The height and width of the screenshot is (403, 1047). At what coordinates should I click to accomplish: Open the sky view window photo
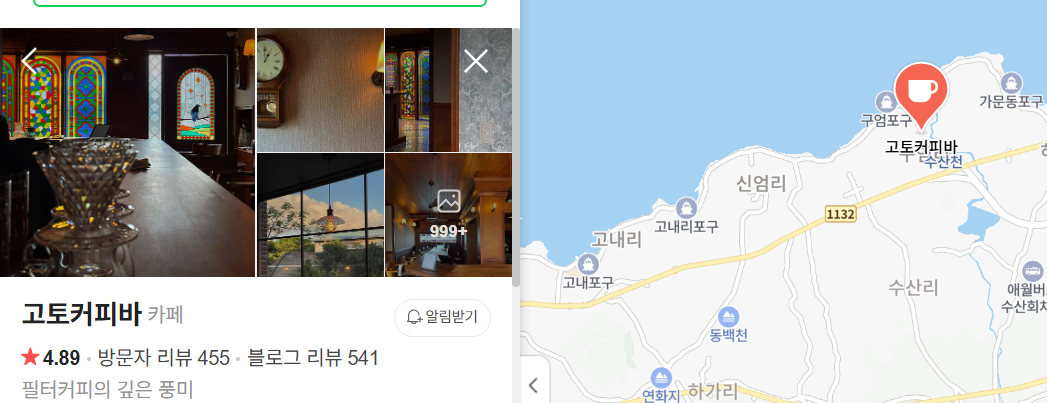[320, 215]
